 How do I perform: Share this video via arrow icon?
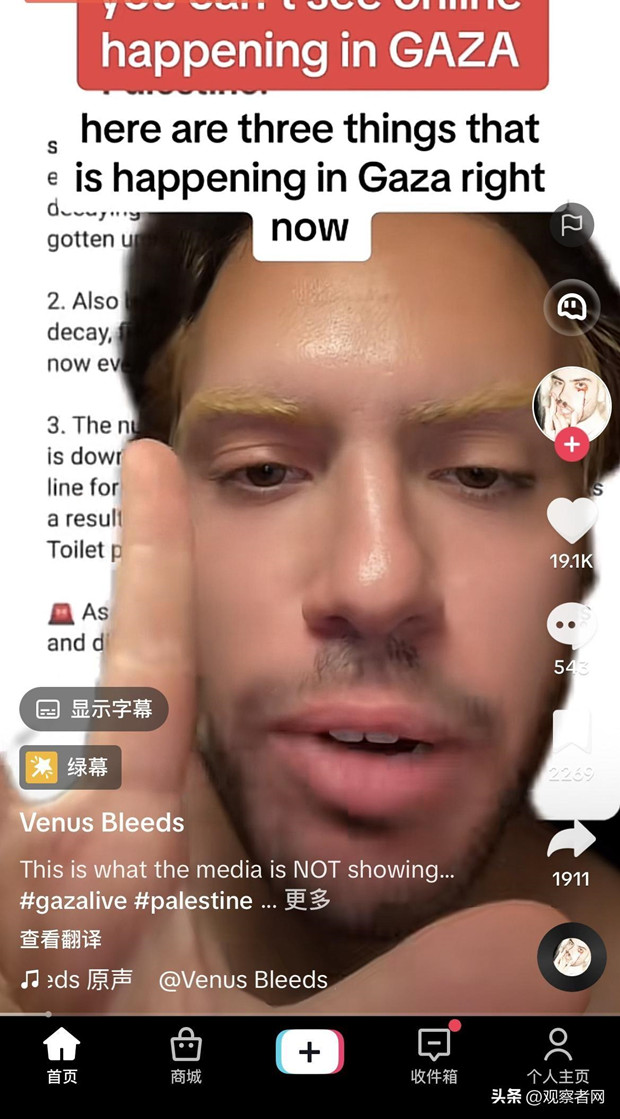pos(571,840)
